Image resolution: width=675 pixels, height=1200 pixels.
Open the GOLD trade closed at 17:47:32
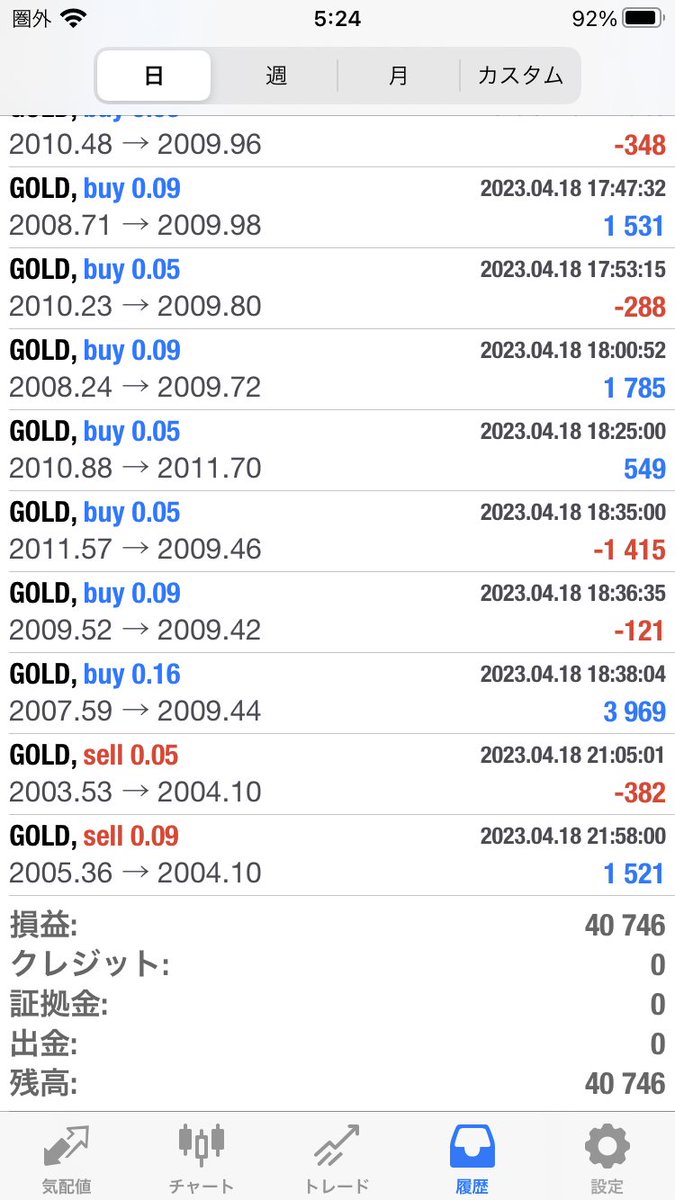(x=337, y=207)
